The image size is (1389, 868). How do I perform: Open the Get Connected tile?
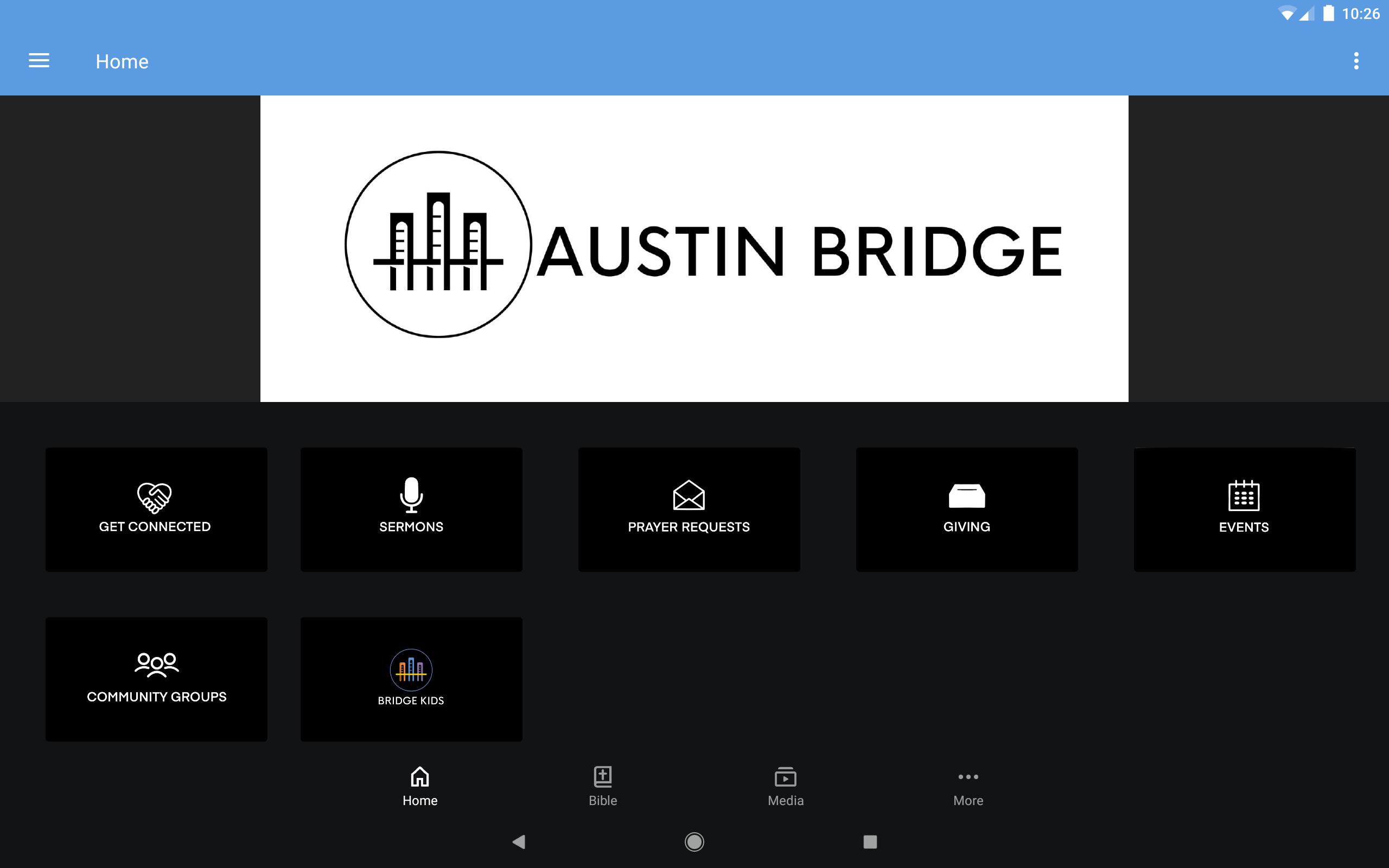pos(156,509)
